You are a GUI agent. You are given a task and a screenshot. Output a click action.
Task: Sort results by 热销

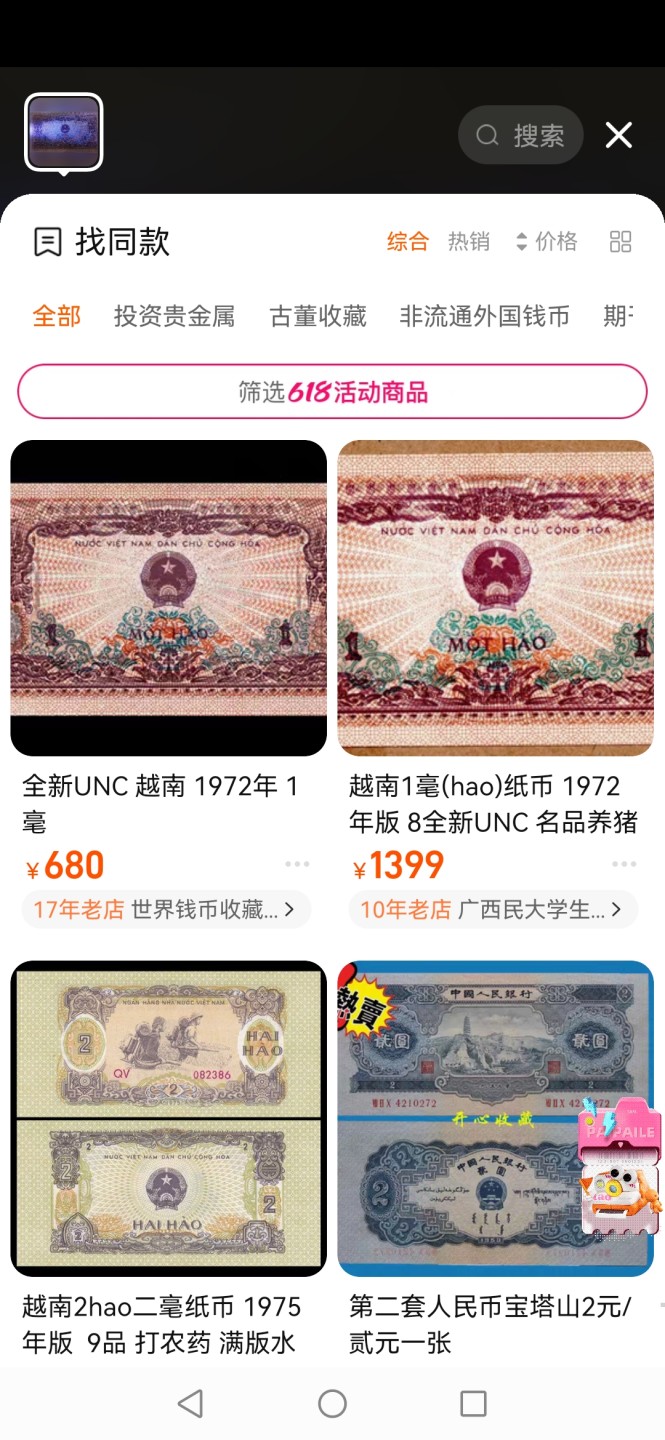pos(468,241)
